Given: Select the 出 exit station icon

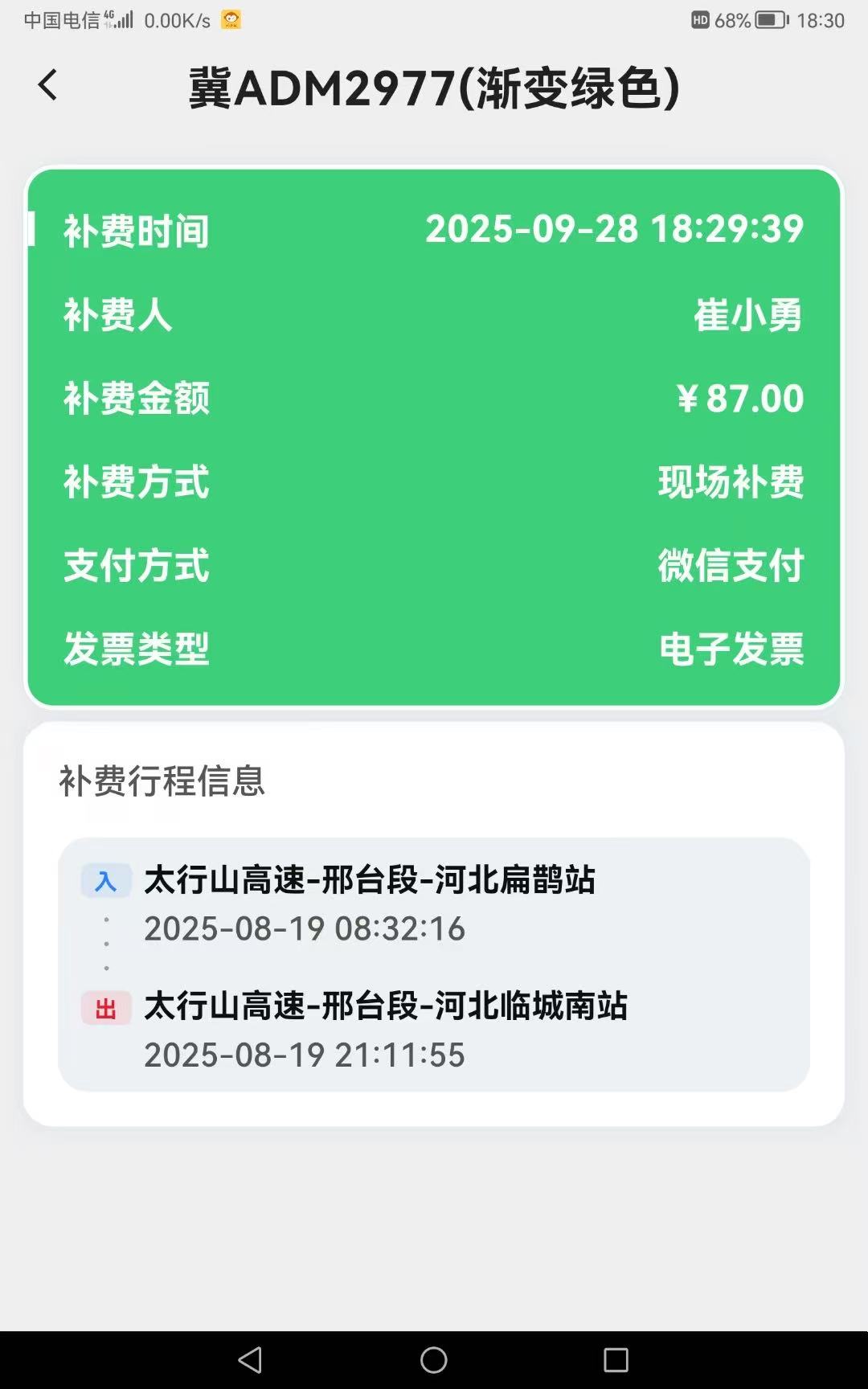Looking at the screenshot, I should (106, 1007).
